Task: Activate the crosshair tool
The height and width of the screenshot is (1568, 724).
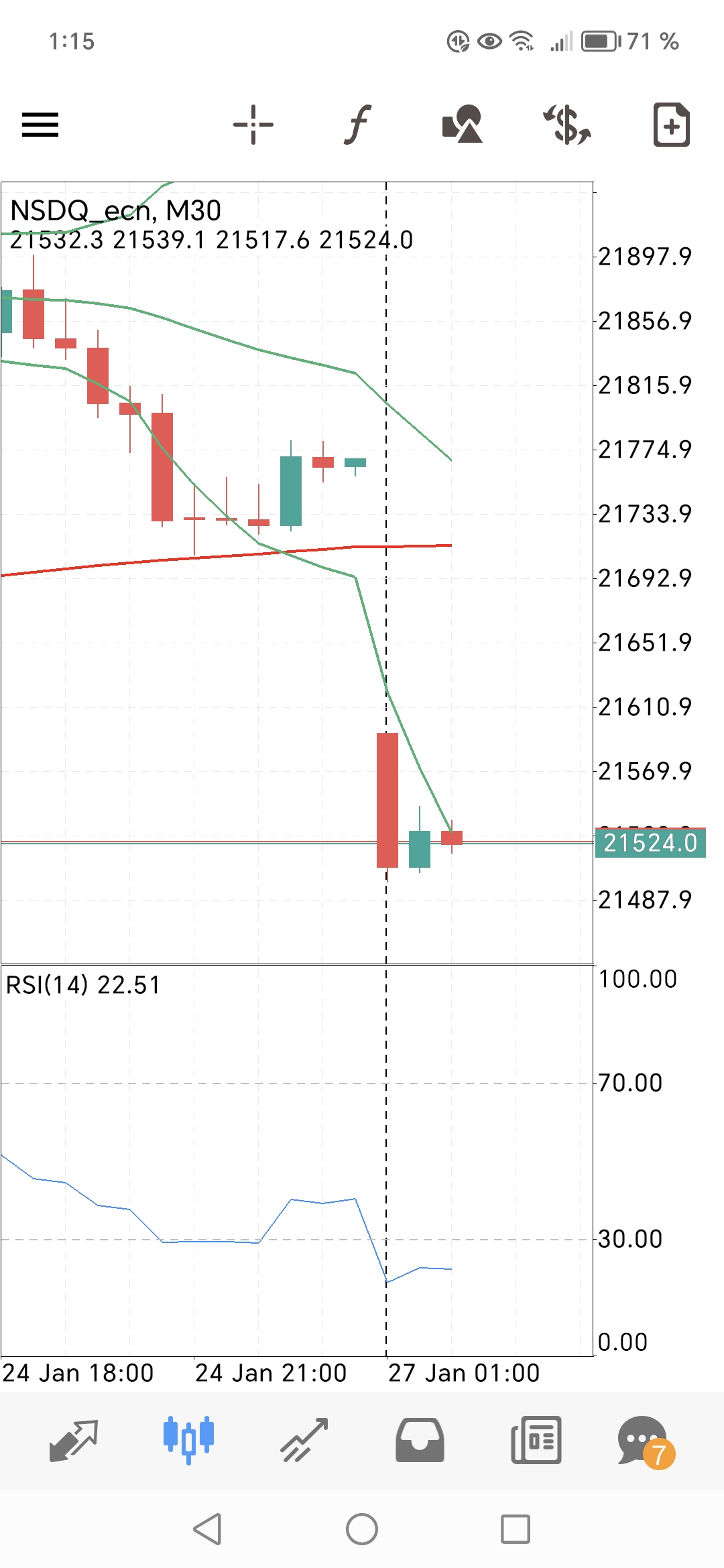Action: pos(253,125)
